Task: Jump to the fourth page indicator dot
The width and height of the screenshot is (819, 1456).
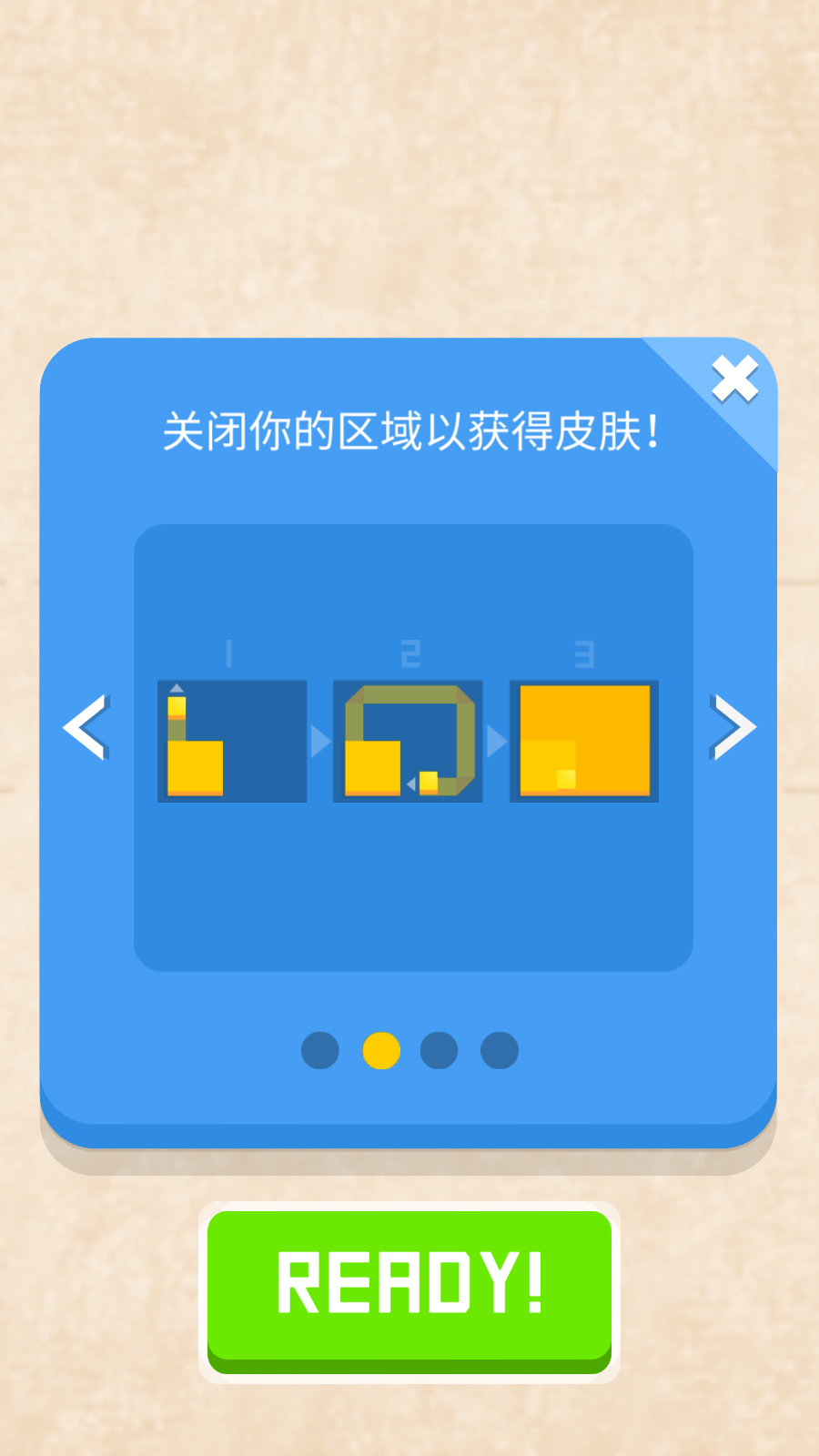Action: click(500, 1050)
